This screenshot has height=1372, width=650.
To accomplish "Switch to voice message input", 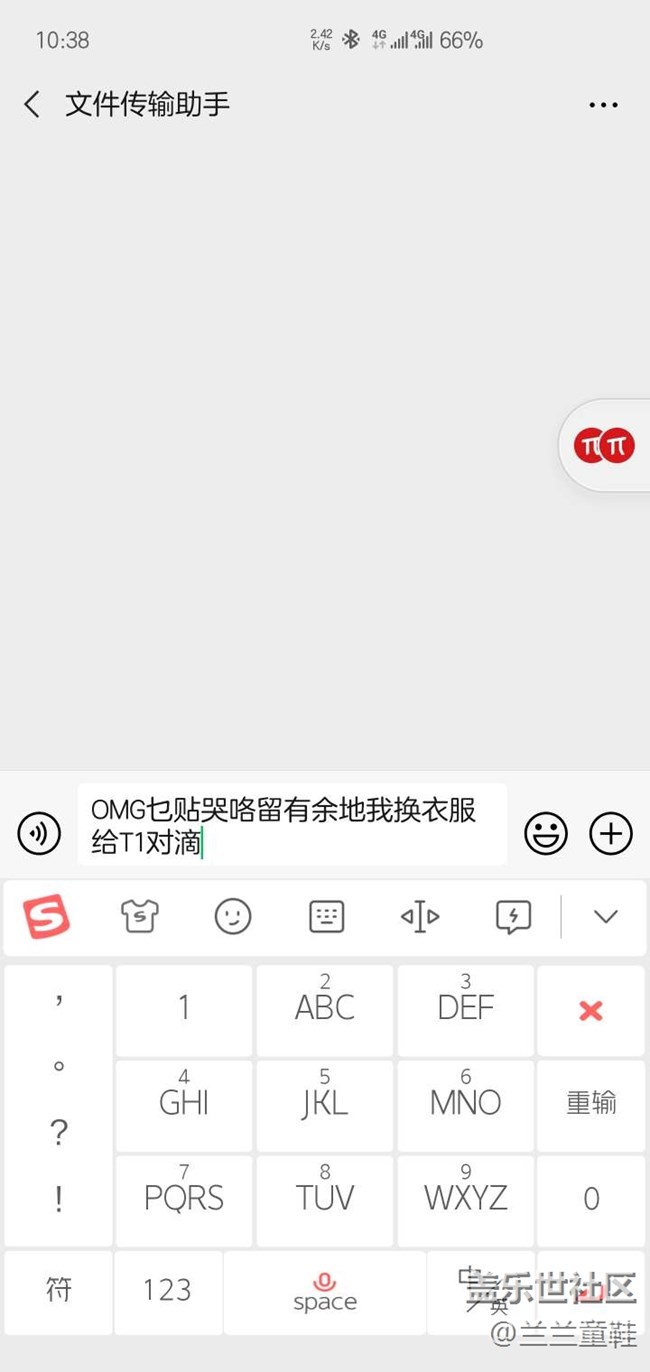I will [x=40, y=832].
